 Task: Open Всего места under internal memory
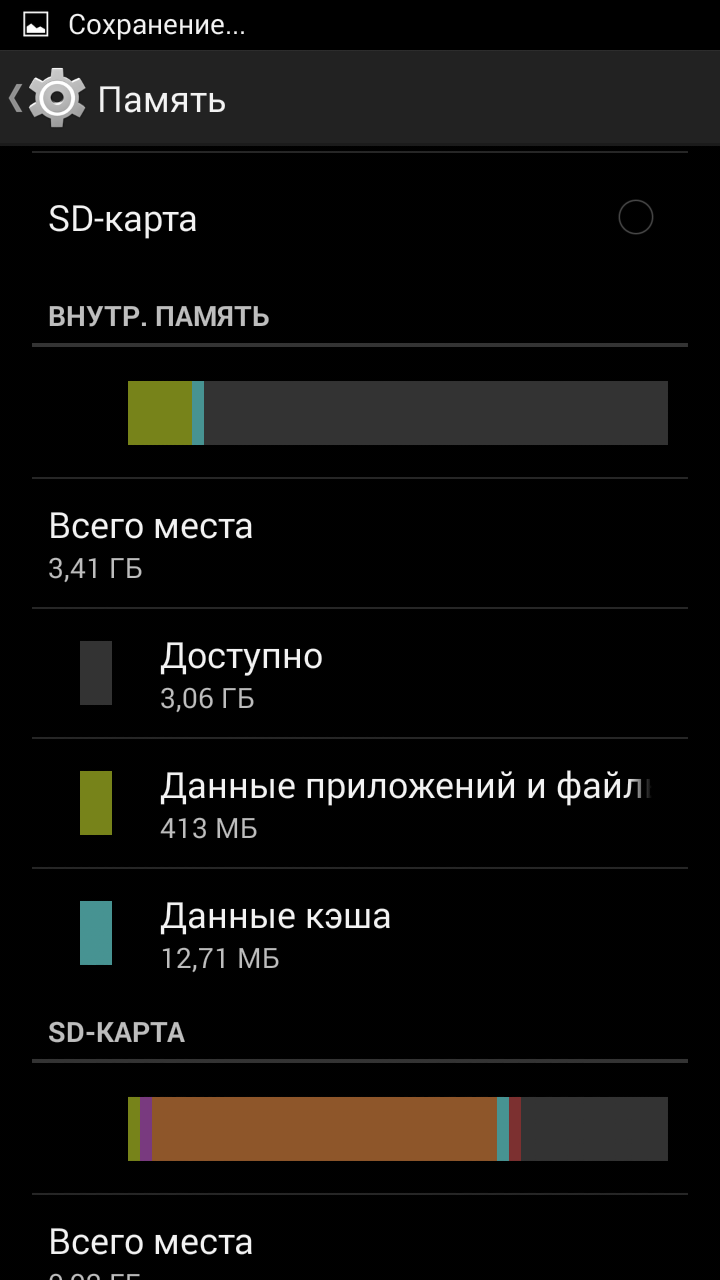click(360, 543)
